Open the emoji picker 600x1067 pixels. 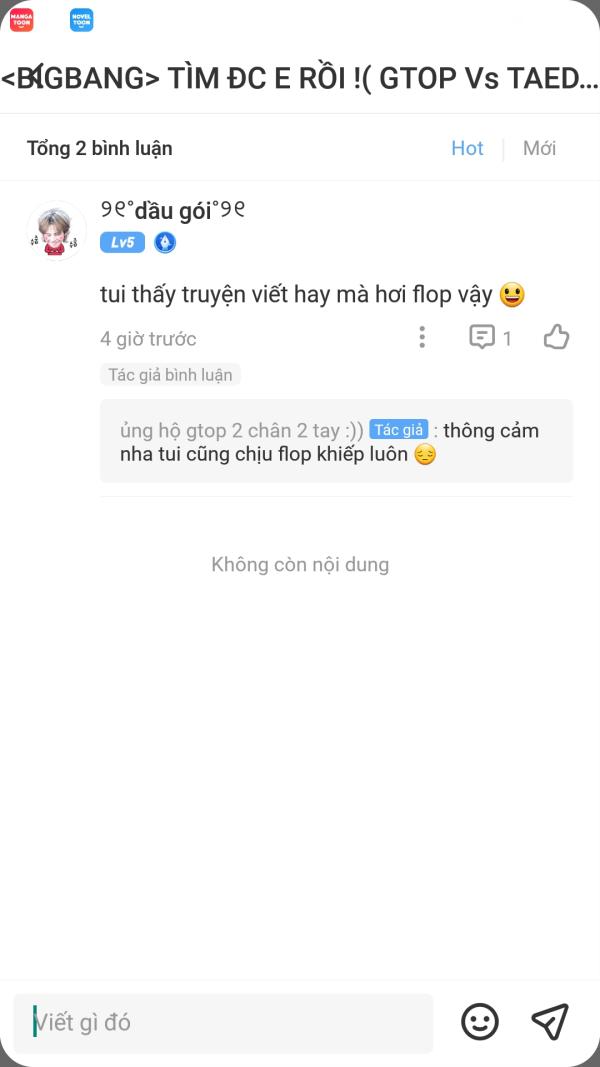point(480,1021)
